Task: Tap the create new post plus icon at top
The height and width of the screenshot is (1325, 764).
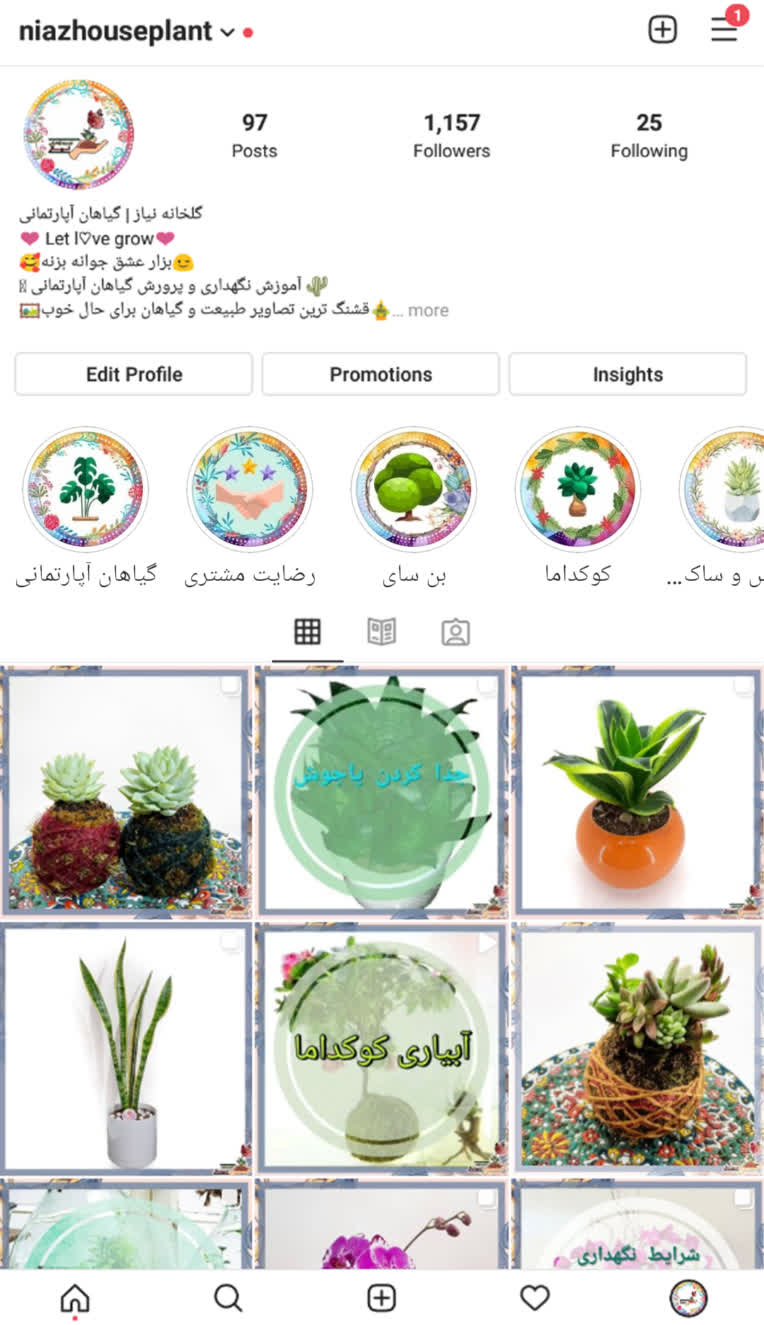Action: [x=662, y=30]
